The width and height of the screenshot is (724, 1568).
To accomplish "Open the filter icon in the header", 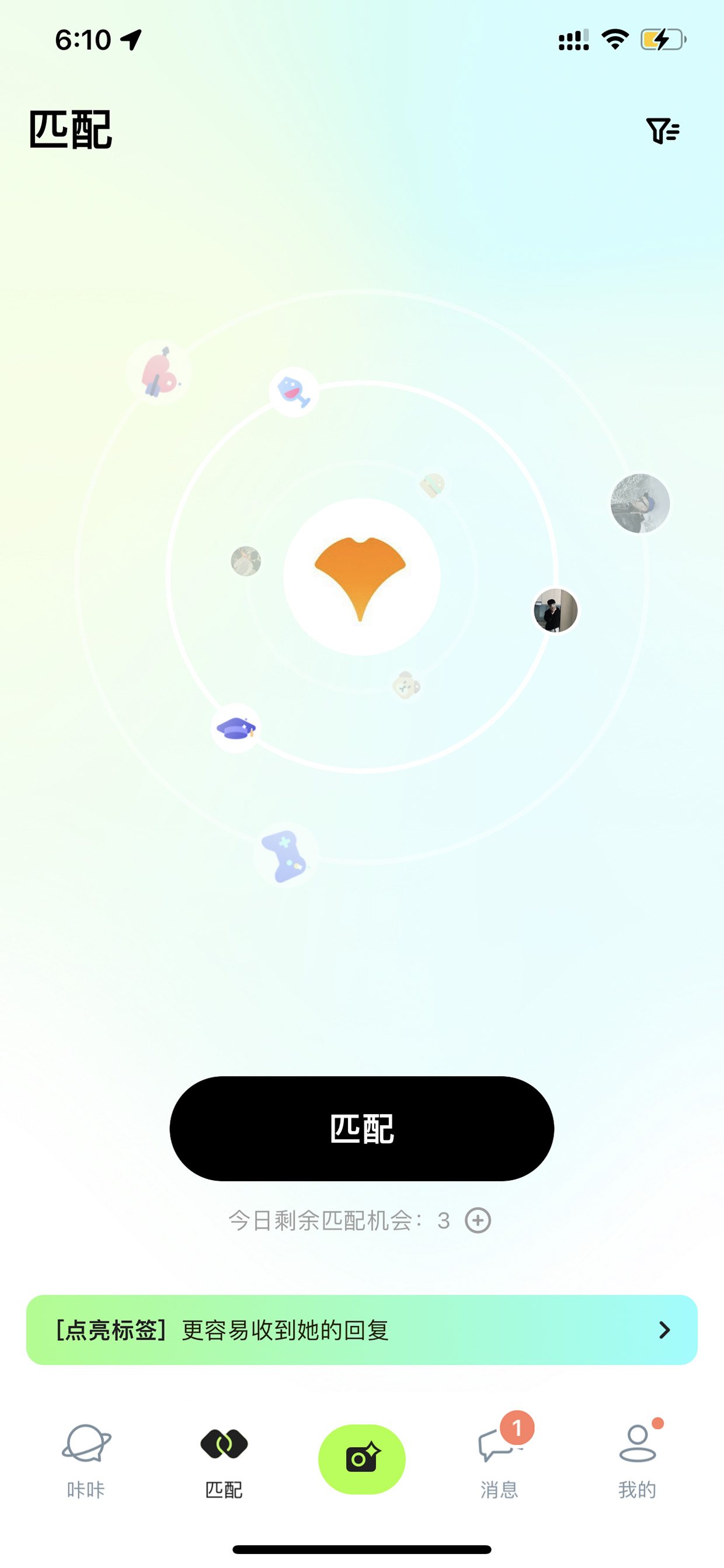I will [663, 130].
